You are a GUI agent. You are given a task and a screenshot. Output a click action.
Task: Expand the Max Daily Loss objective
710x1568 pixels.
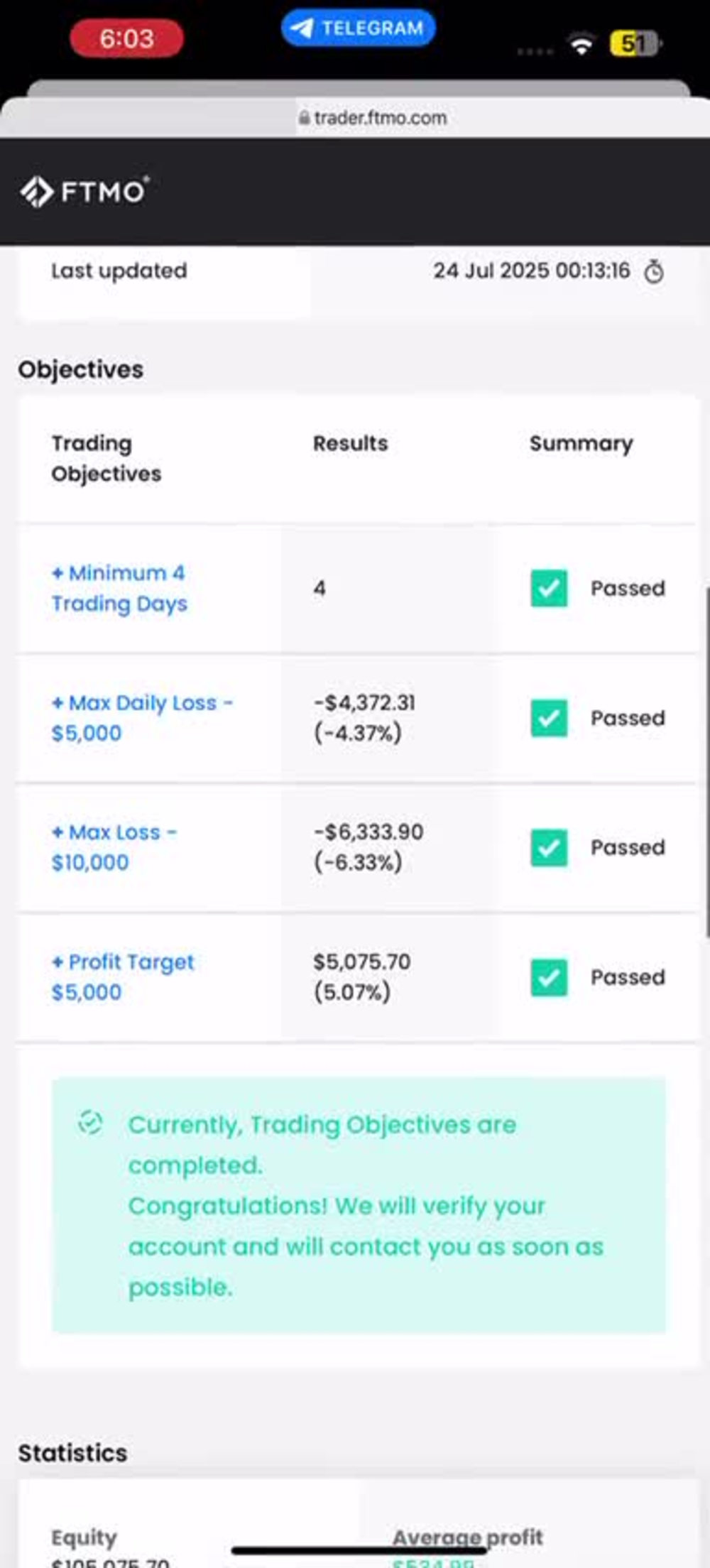(x=142, y=717)
